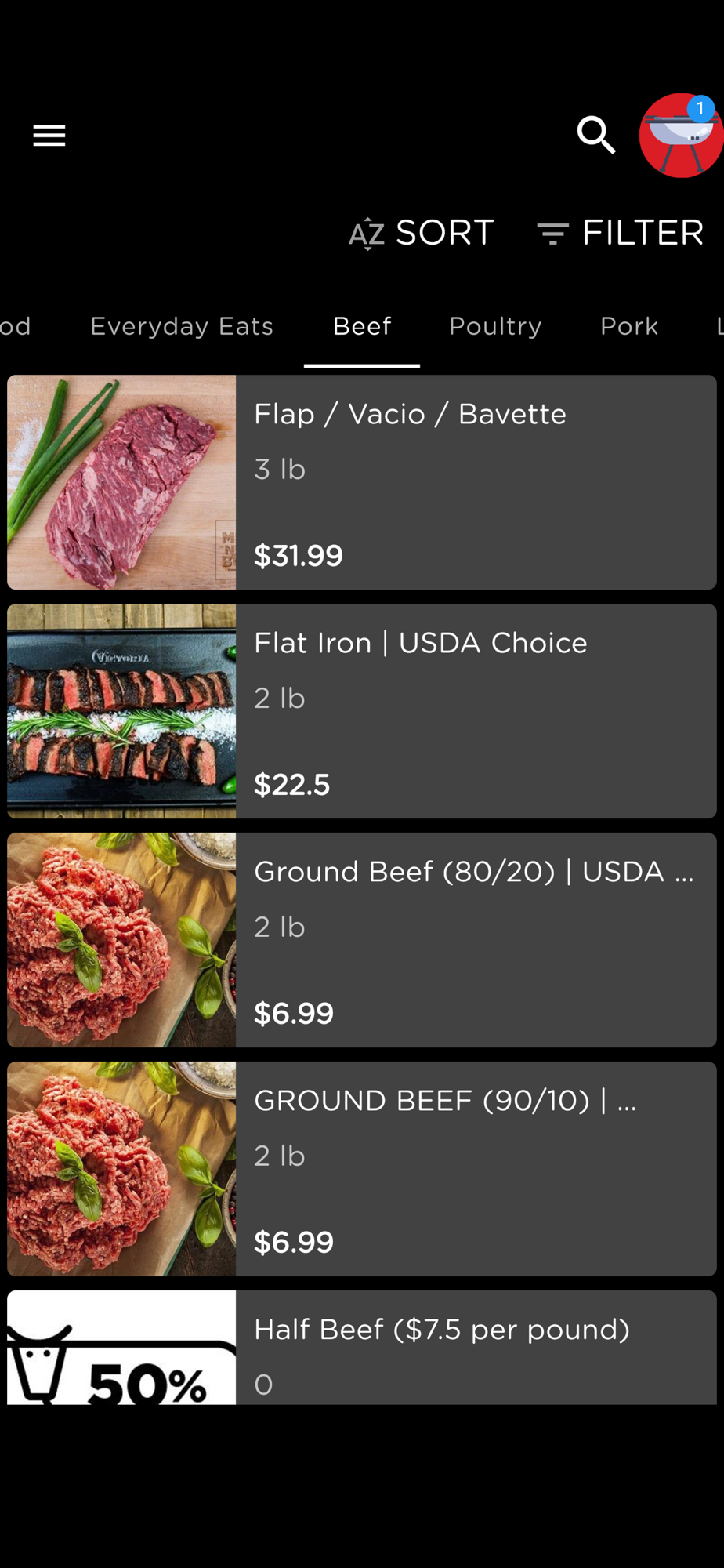The height and width of the screenshot is (1568, 724).
Task: Open the Ground Beef (80/20) product card
Action: click(x=362, y=940)
